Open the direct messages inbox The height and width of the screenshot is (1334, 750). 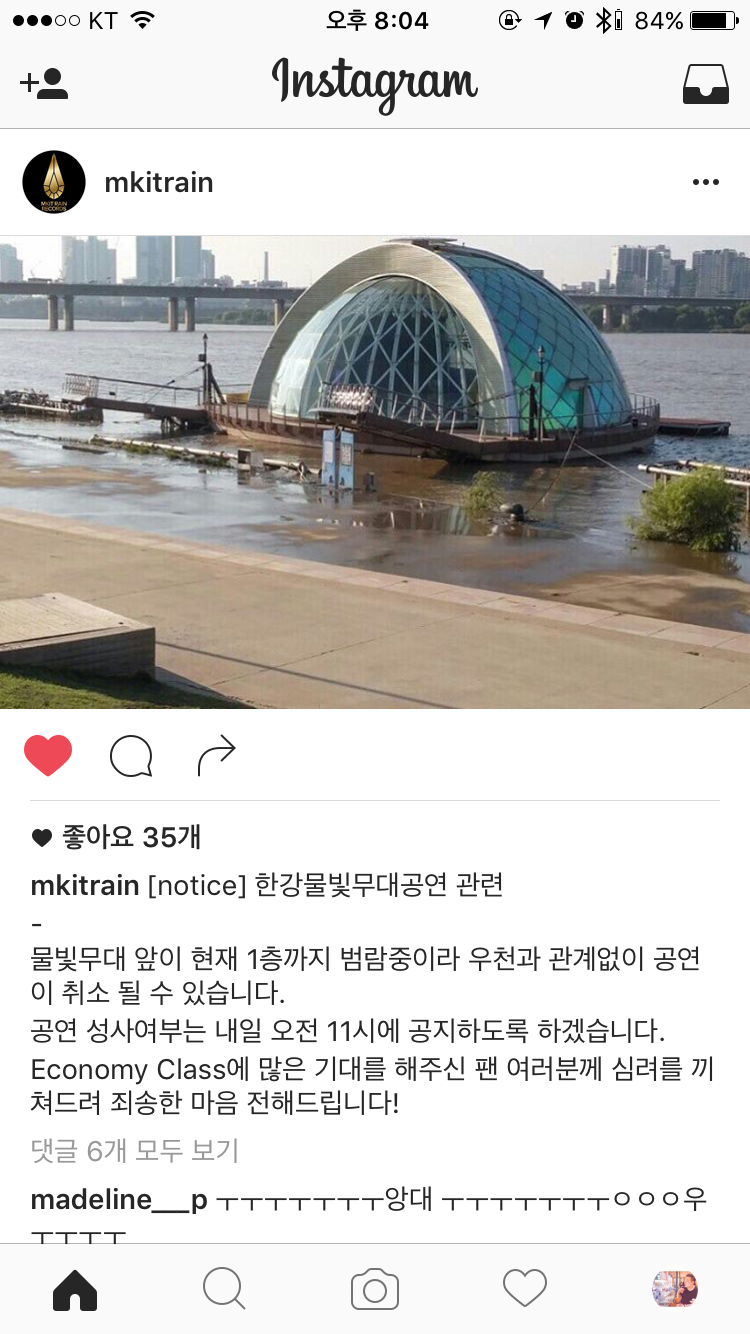click(x=705, y=84)
